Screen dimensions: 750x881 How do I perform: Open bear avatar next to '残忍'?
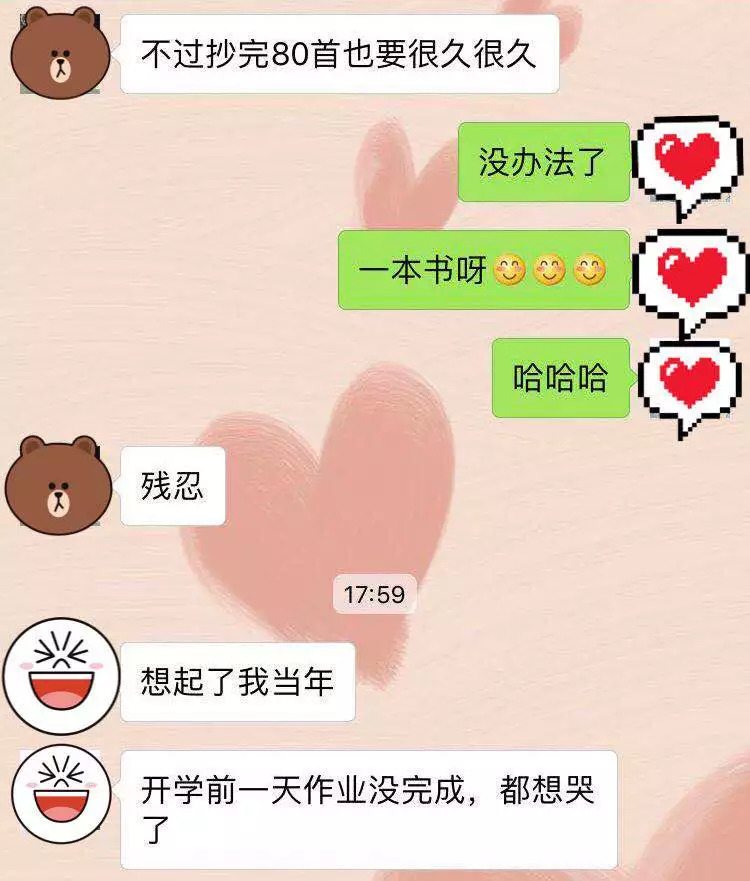coord(58,484)
